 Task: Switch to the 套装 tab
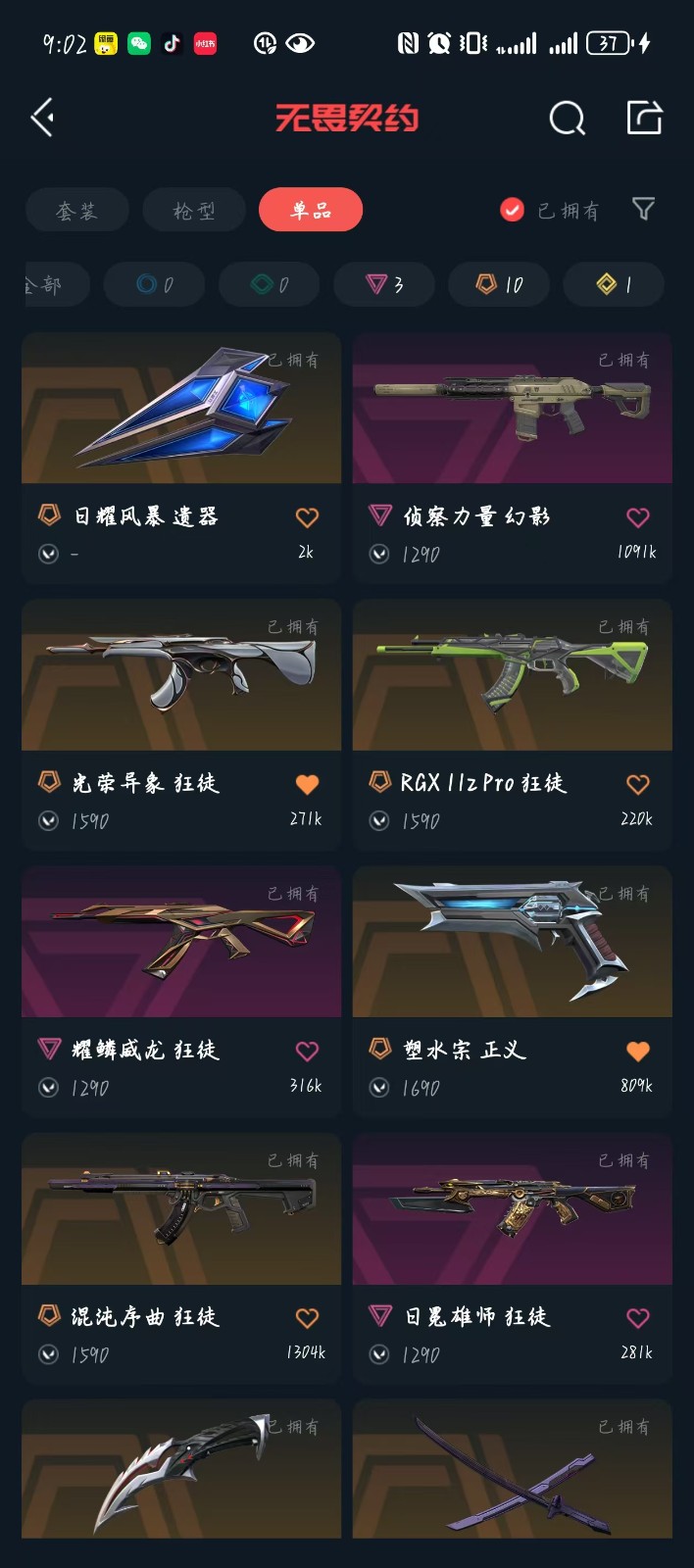tap(76, 210)
